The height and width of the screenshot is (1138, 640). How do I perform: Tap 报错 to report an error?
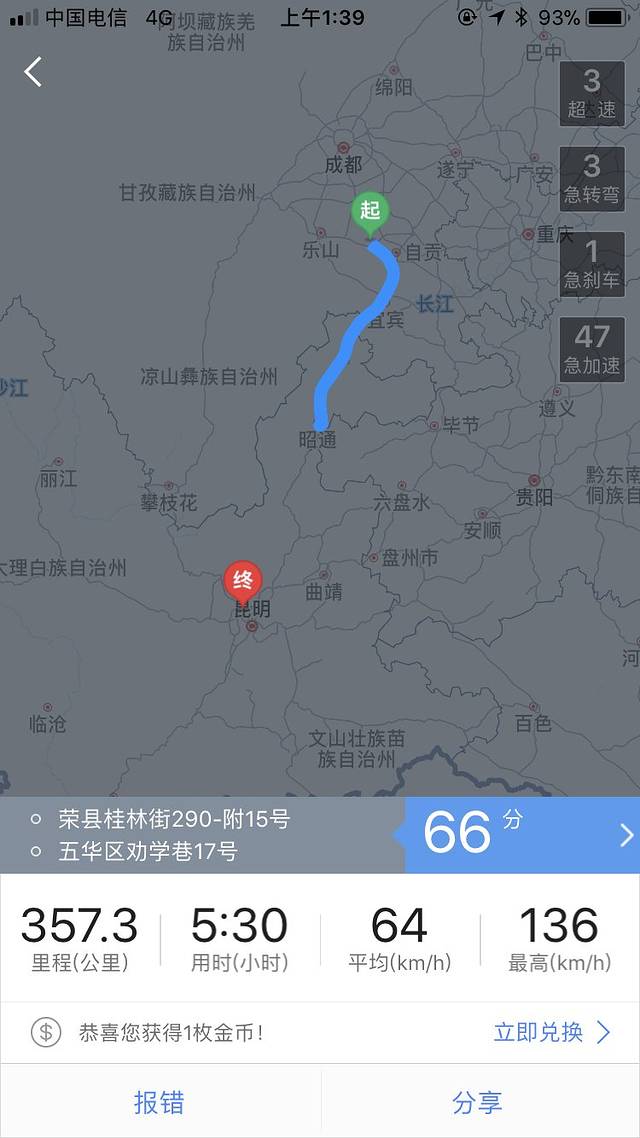click(159, 1102)
